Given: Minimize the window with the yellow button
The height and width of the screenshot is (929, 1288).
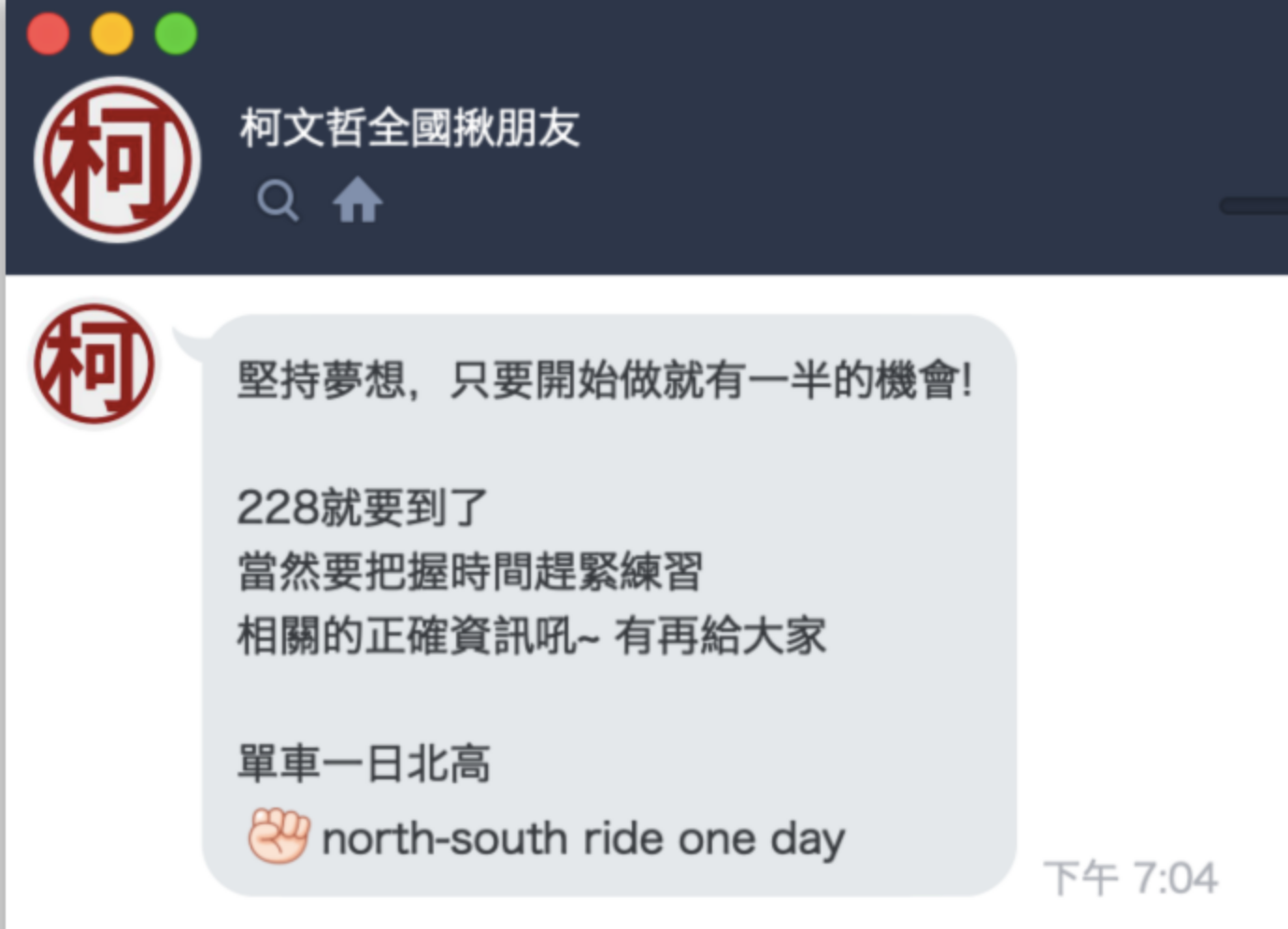Looking at the screenshot, I should (111, 35).
